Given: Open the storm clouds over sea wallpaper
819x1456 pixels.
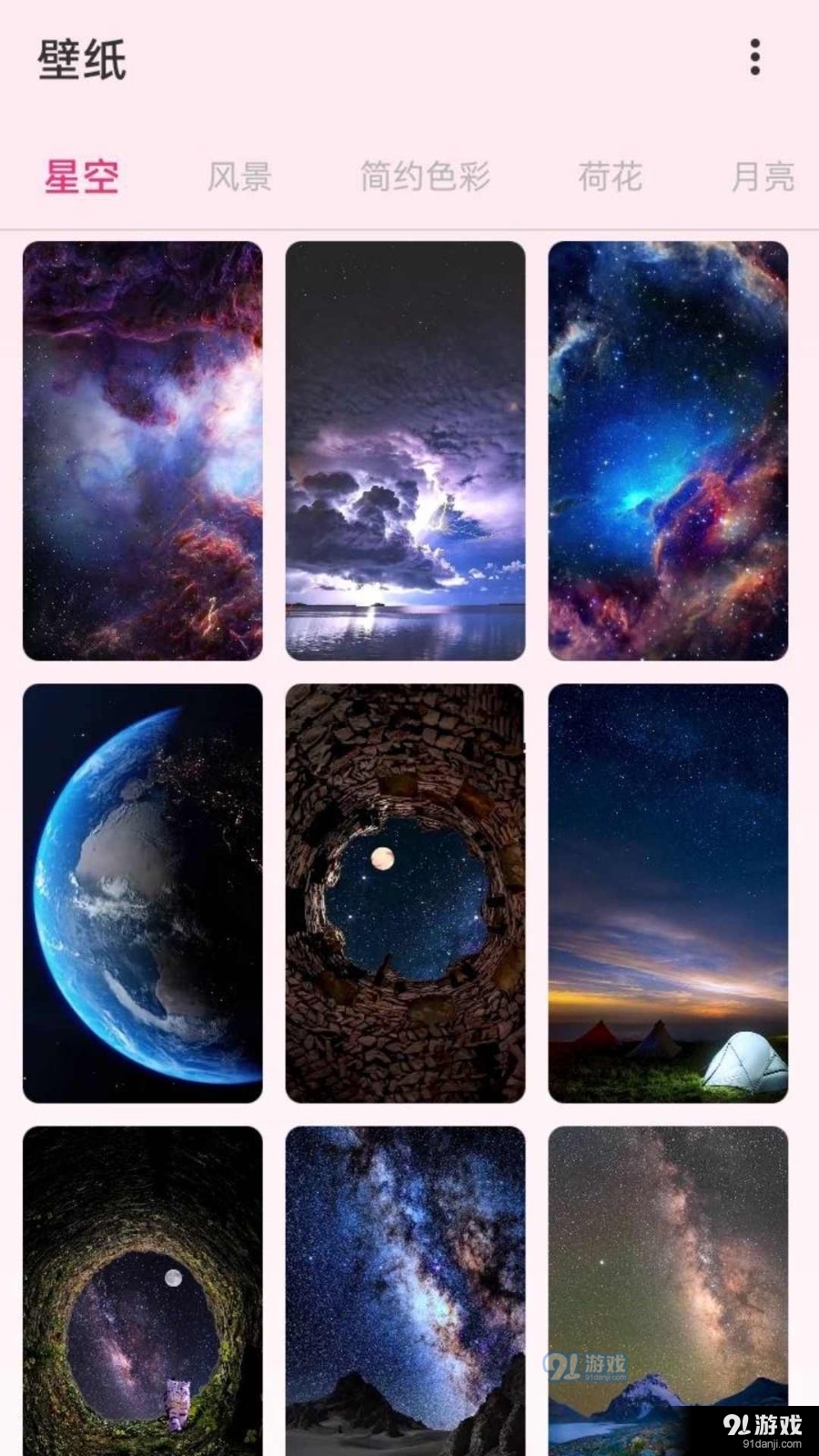Looking at the screenshot, I should 405,450.
